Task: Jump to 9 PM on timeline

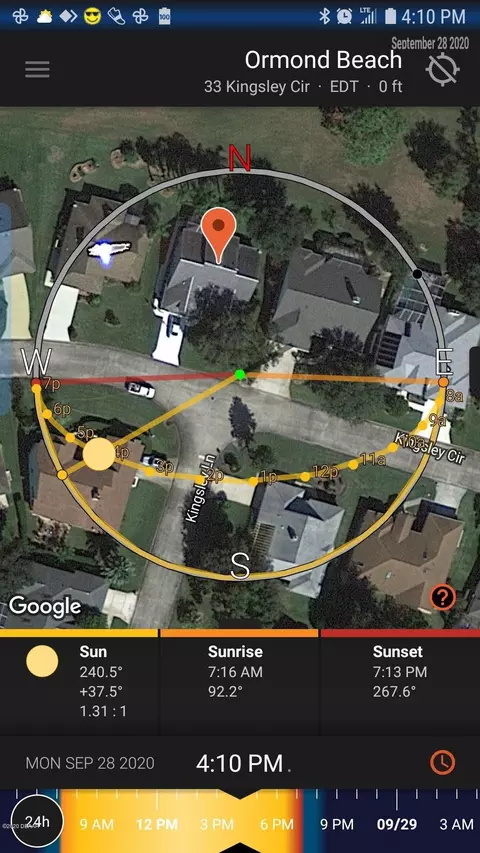Action: [337, 824]
